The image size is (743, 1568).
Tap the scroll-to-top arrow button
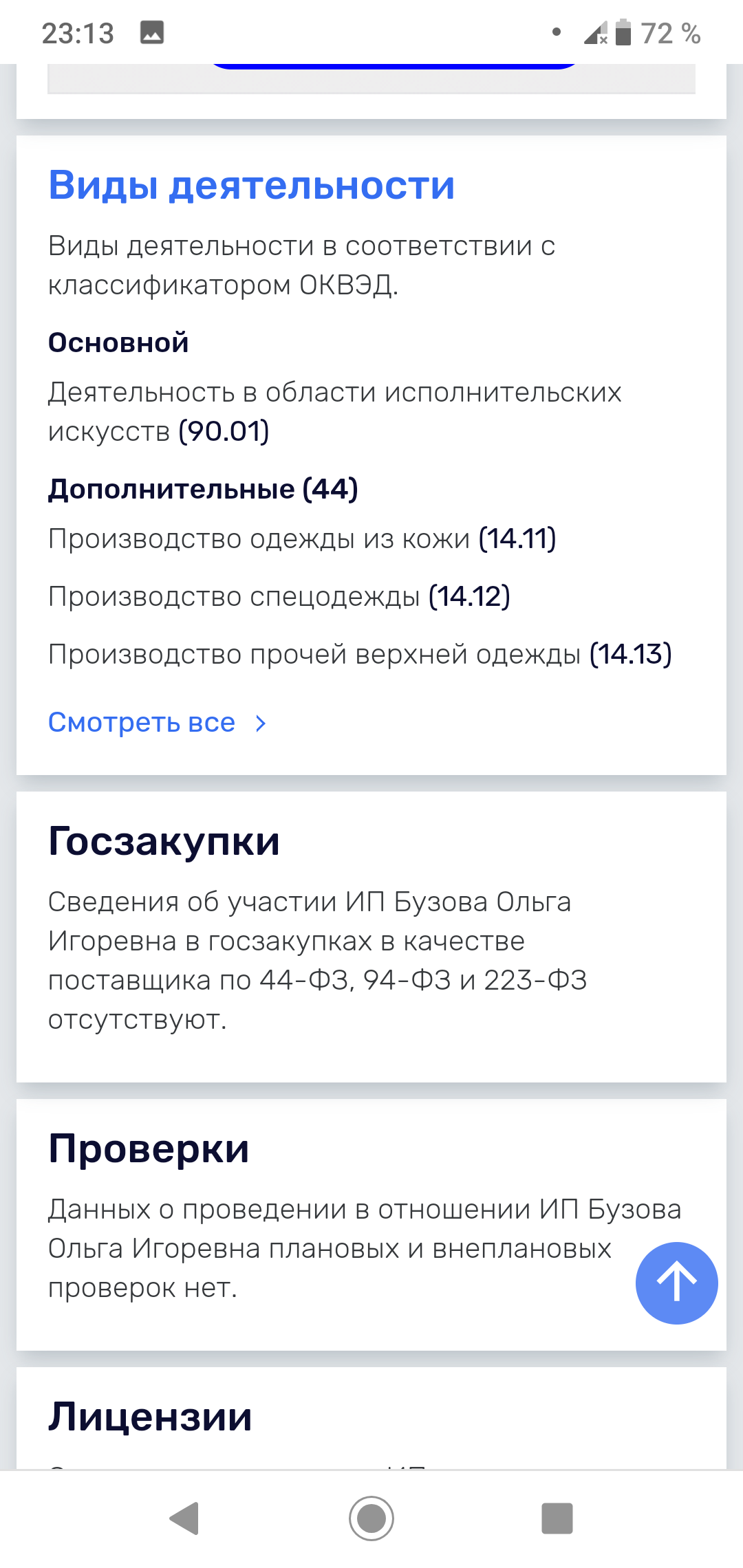click(677, 1283)
